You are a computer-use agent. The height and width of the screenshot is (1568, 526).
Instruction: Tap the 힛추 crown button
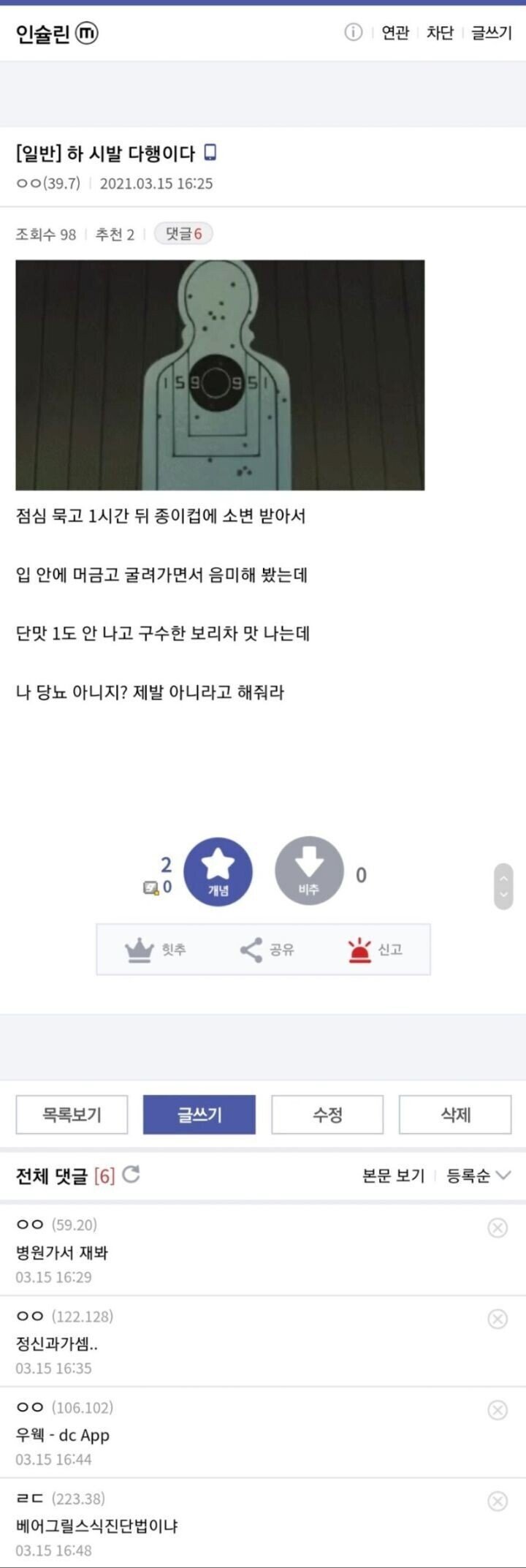coord(156,950)
